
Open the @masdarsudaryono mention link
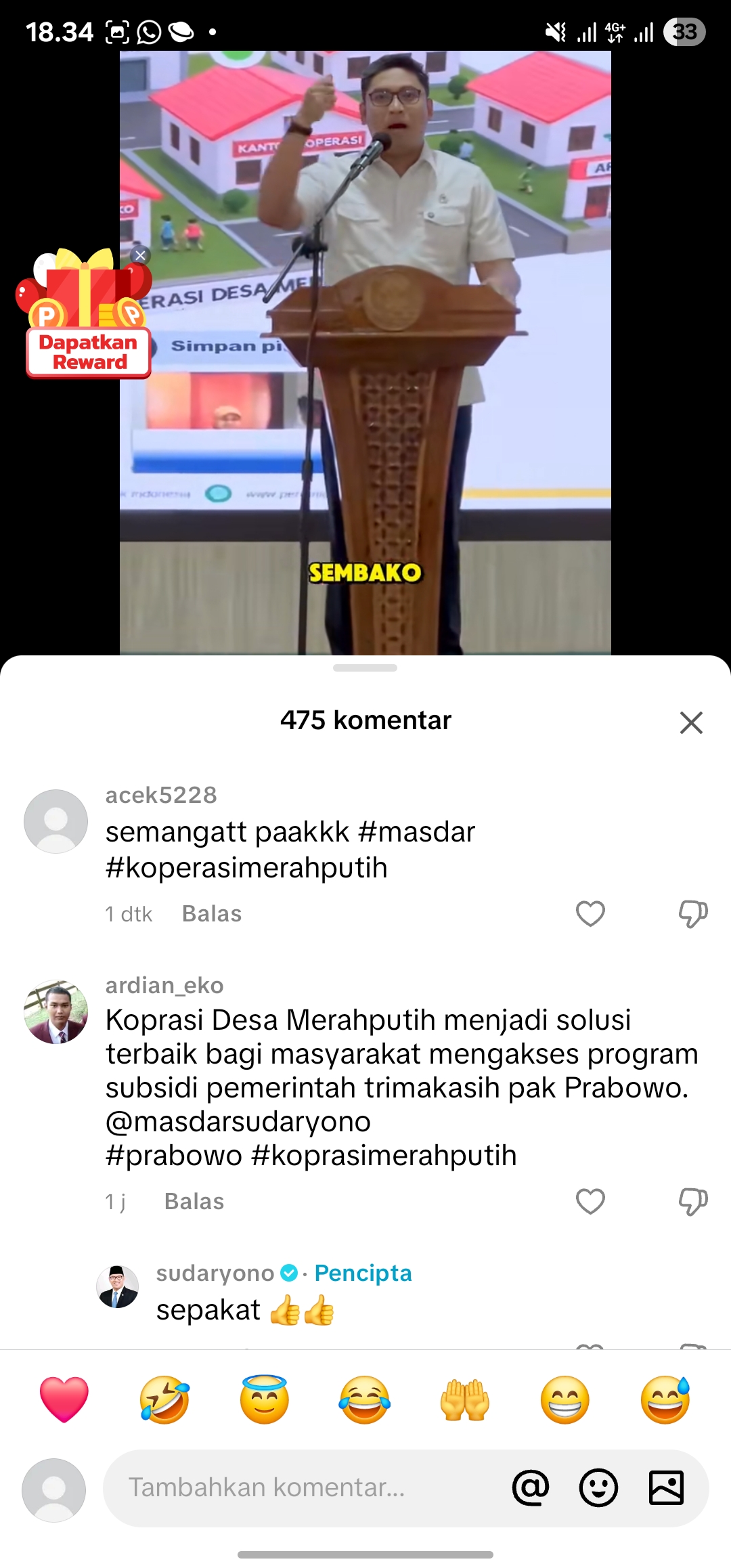click(238, 1122)
